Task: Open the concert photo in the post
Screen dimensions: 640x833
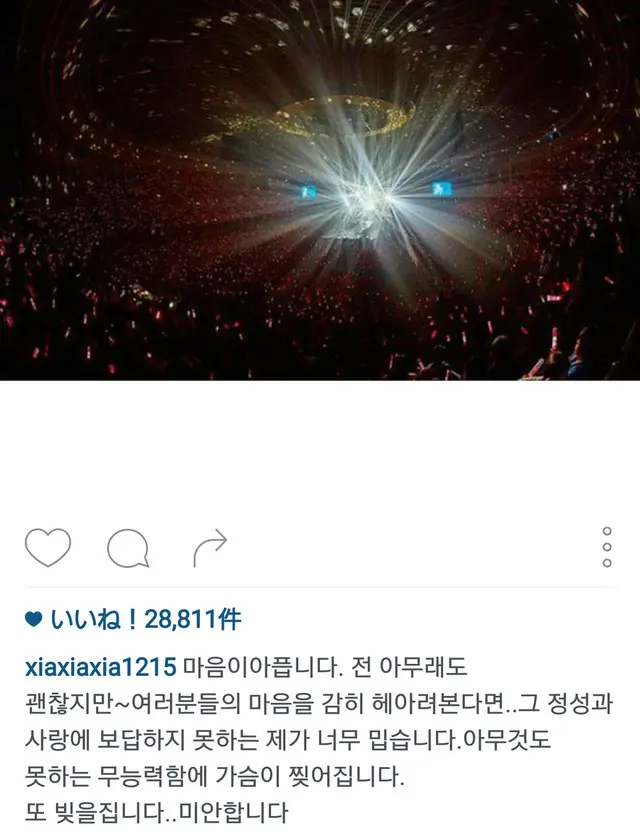Action: [x=320, y=190]
